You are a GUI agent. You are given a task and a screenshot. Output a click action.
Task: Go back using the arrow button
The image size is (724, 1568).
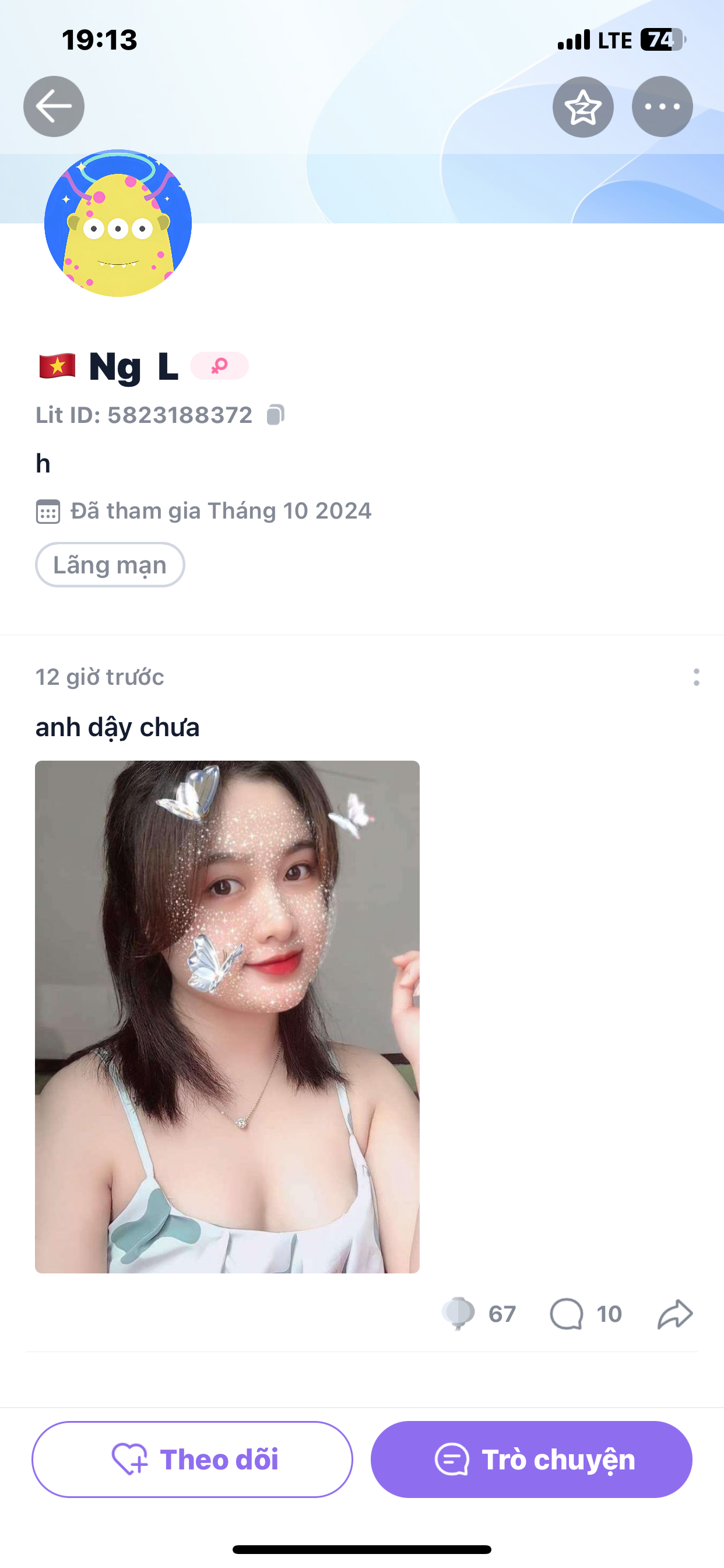pyautogui.click(x=54, y=107)
